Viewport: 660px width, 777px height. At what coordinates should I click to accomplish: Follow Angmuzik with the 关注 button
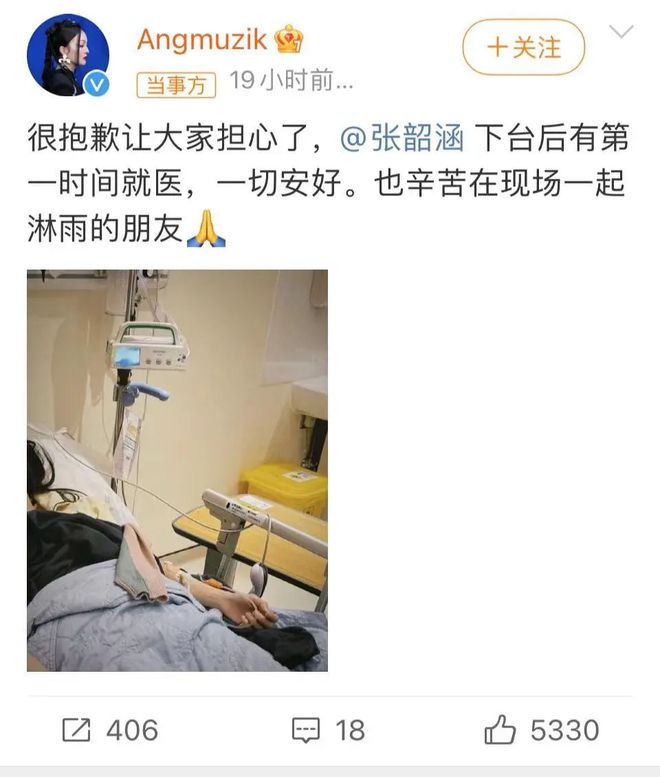523,47
